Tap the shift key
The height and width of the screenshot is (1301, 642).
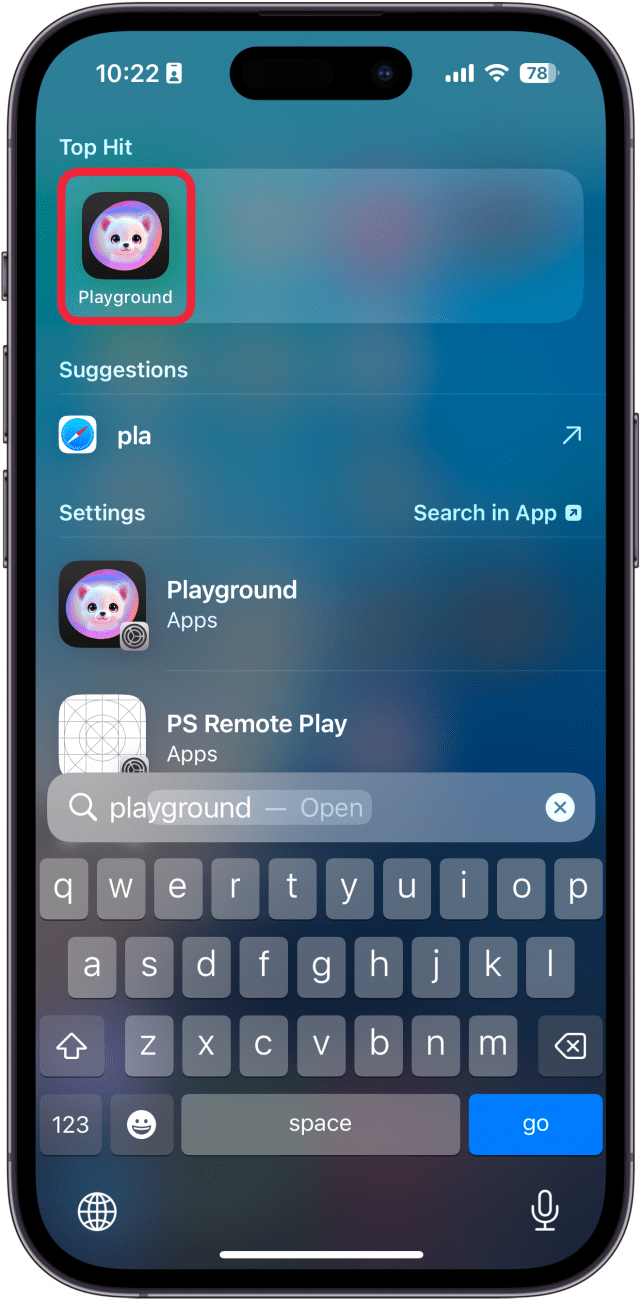(70, 1046)
